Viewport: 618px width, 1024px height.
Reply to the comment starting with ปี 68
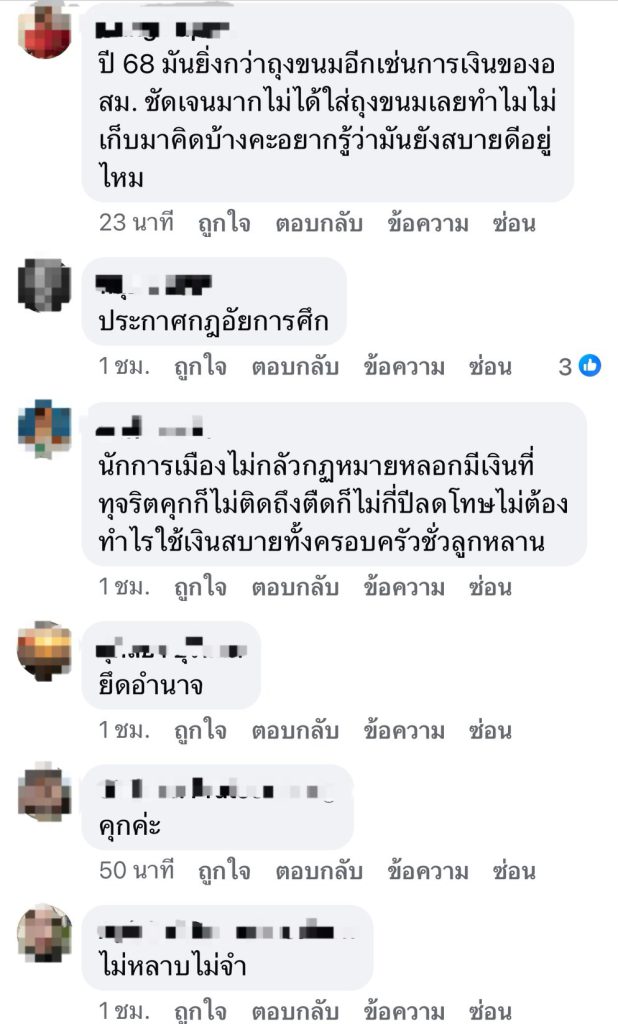(319, 223)
